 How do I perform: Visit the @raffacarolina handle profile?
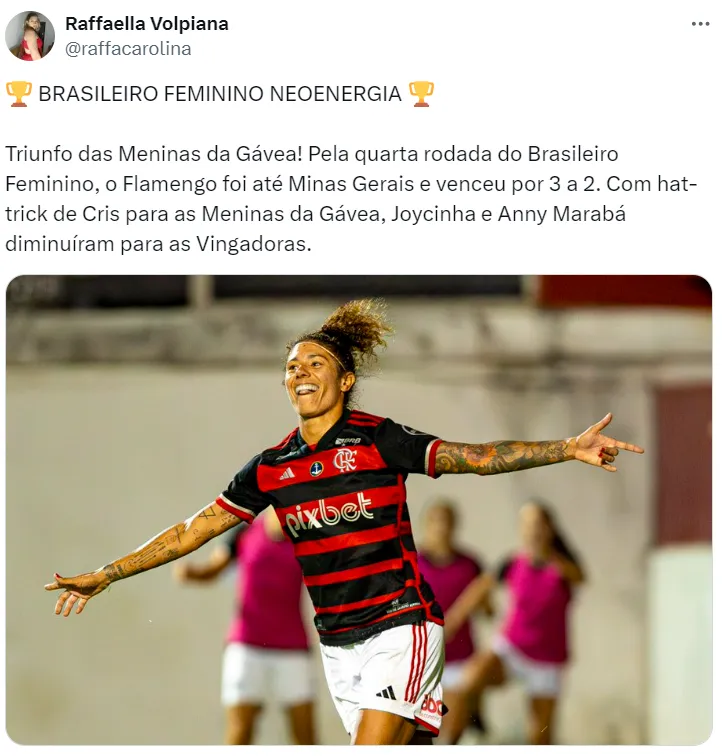128,48
